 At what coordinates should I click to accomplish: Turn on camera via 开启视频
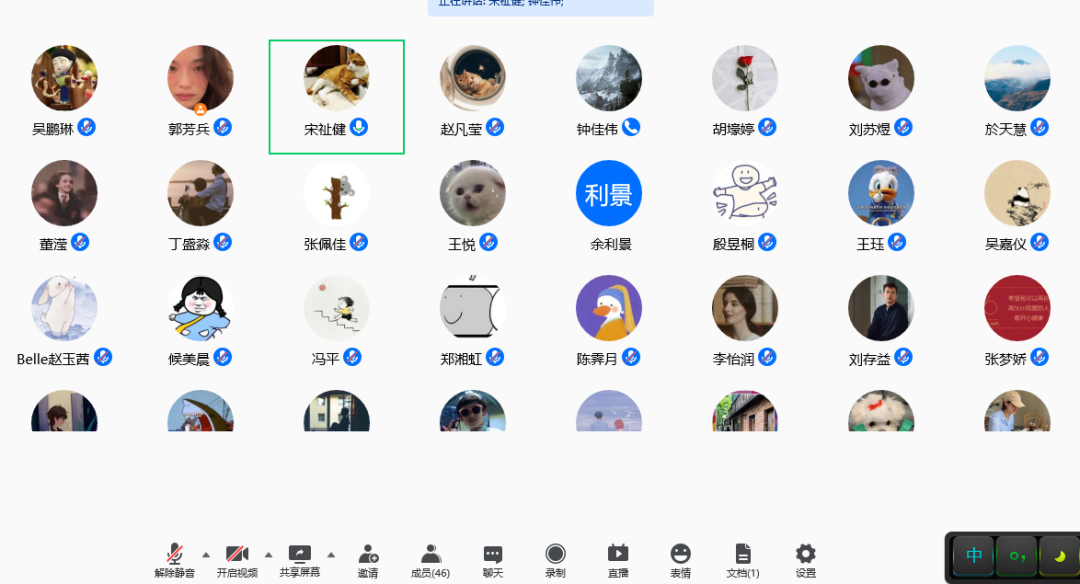click(x=237, y=560)
